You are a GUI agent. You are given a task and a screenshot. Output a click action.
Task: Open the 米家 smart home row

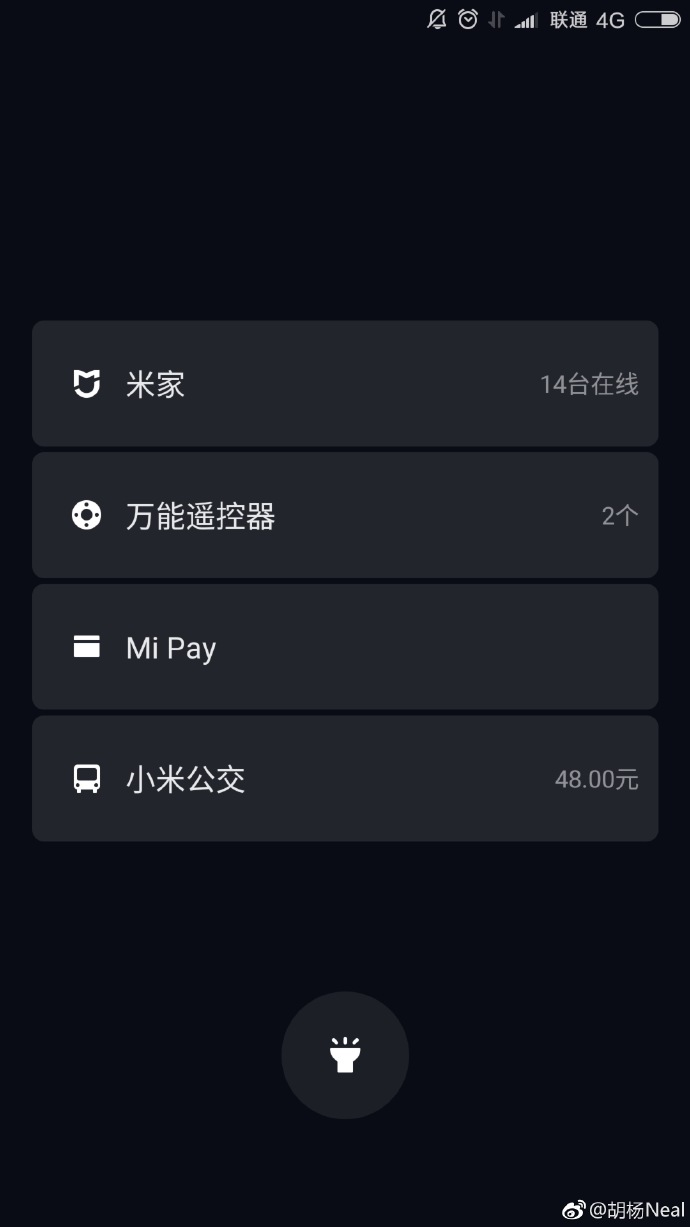tap(344, 384)
